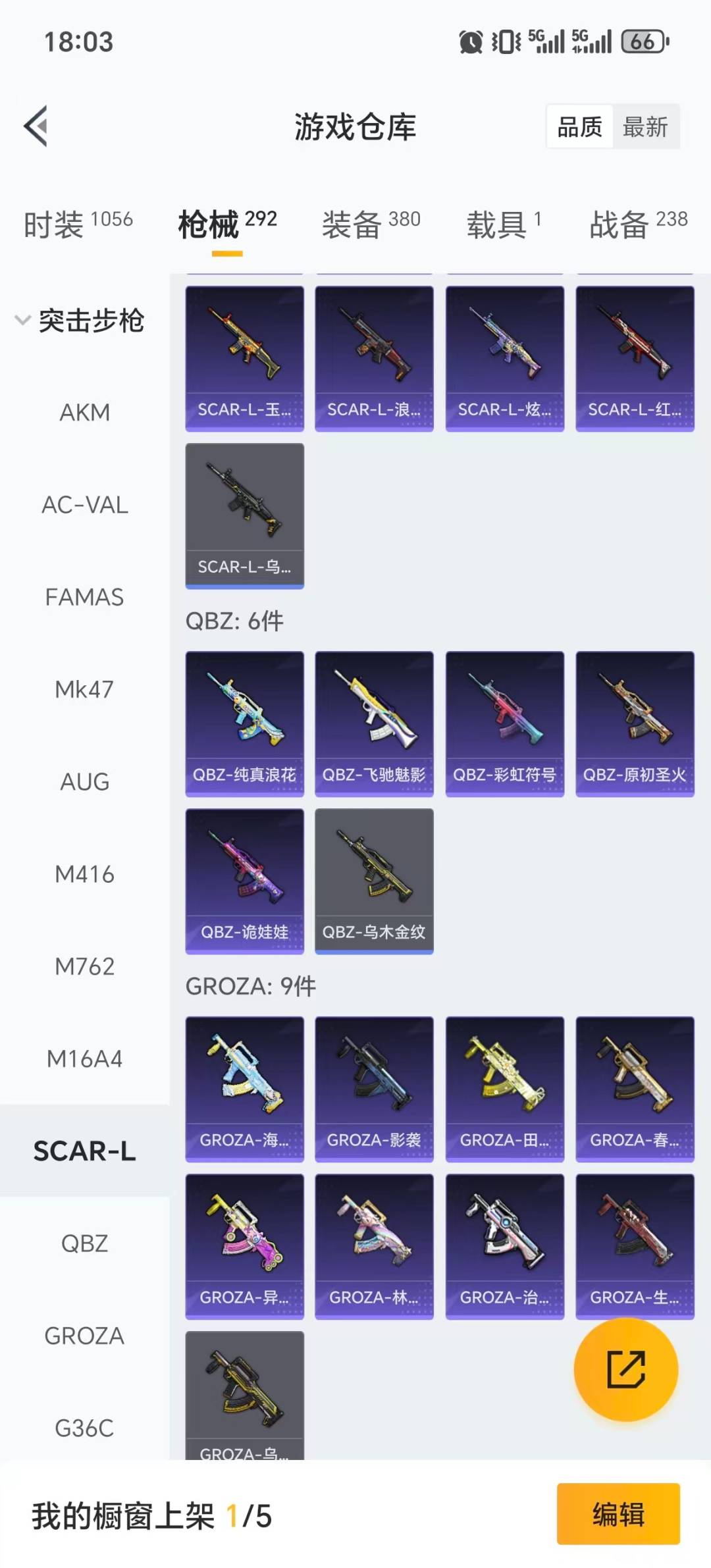Collapse the 突击步枪 category
The width and height of the screenshot is (711, 1568).
[79, 321]
